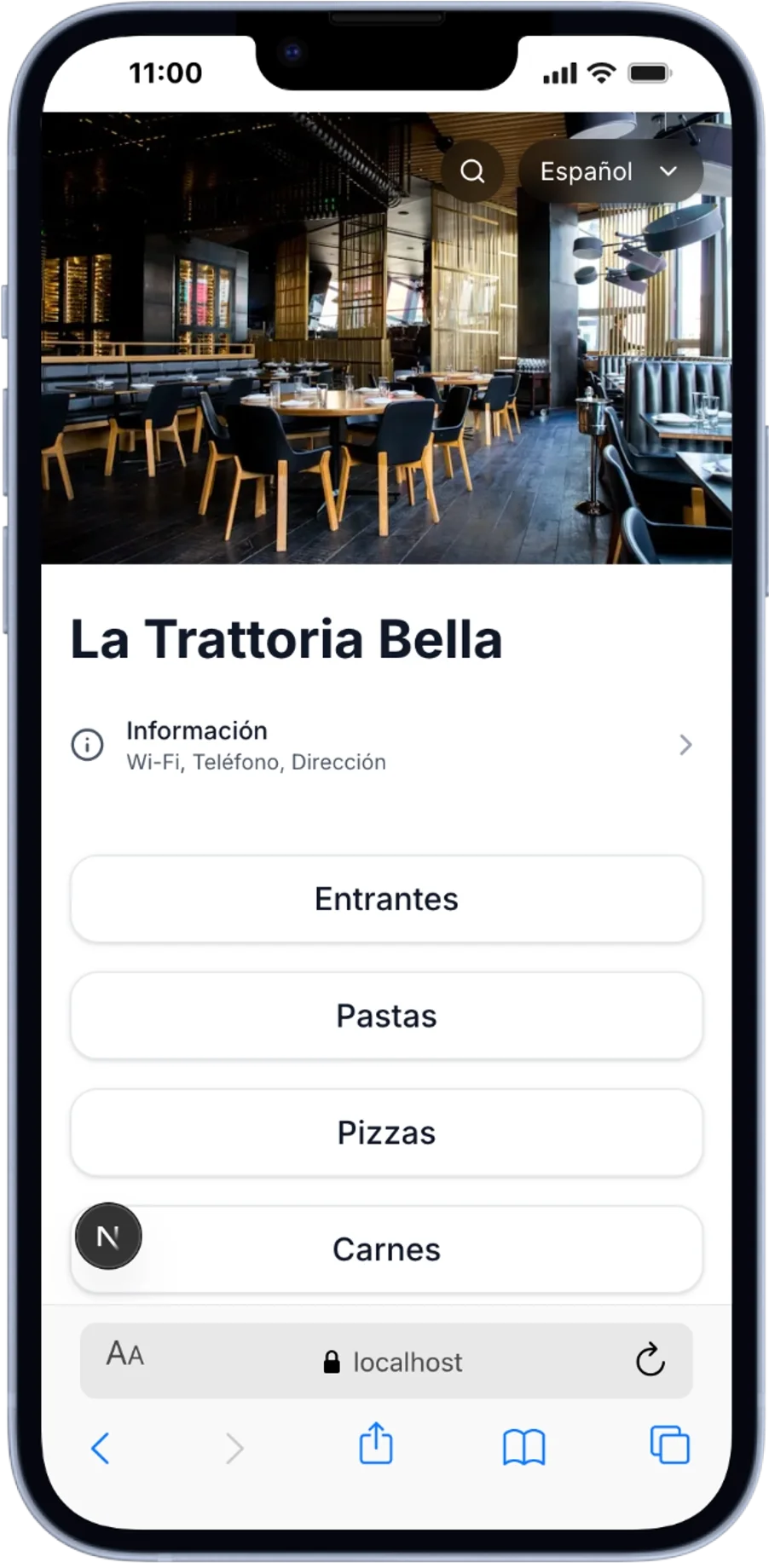Tap the localhost address bar
This screenshot has width=769, height=1568.
(407, 1361)
